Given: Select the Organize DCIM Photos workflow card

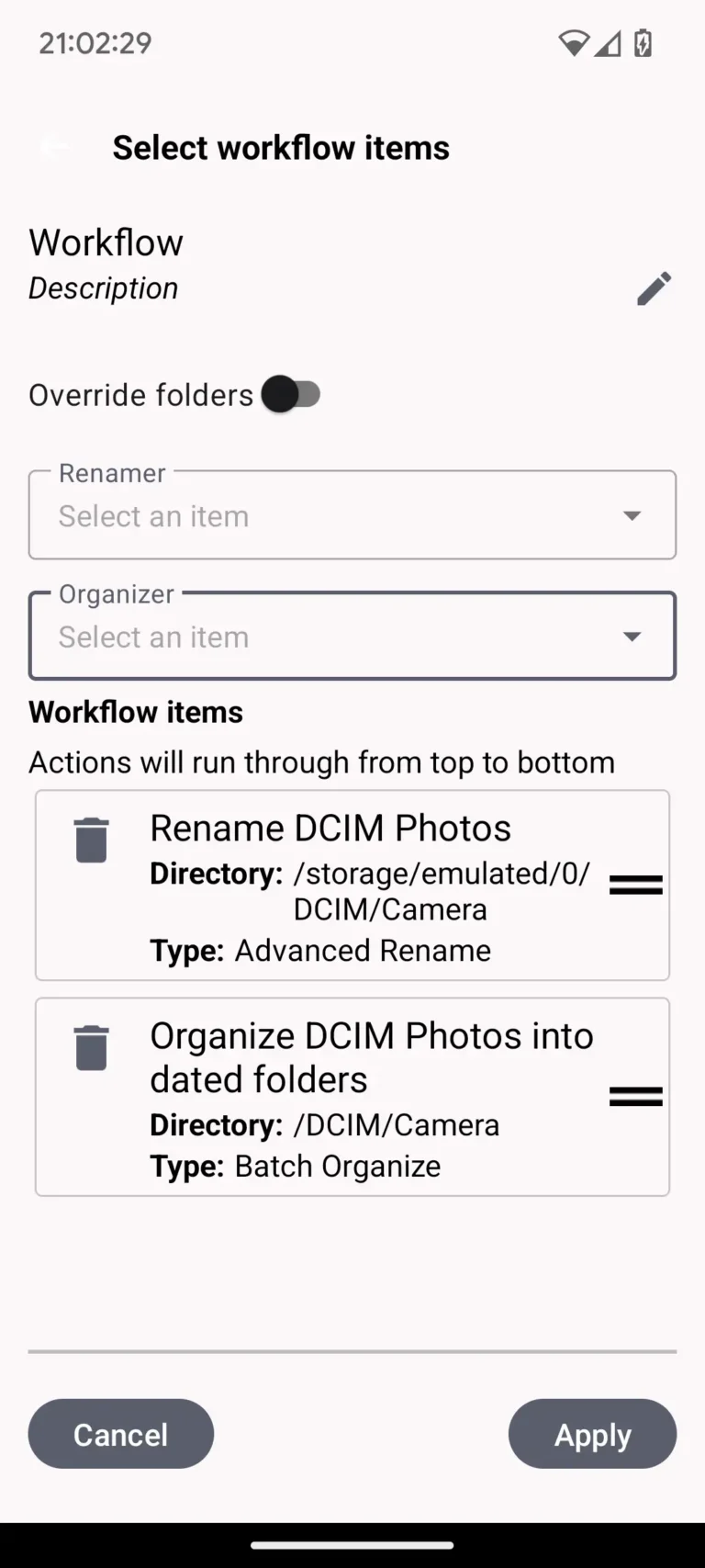Looking at the screenshot, I should coord(352,1097).
